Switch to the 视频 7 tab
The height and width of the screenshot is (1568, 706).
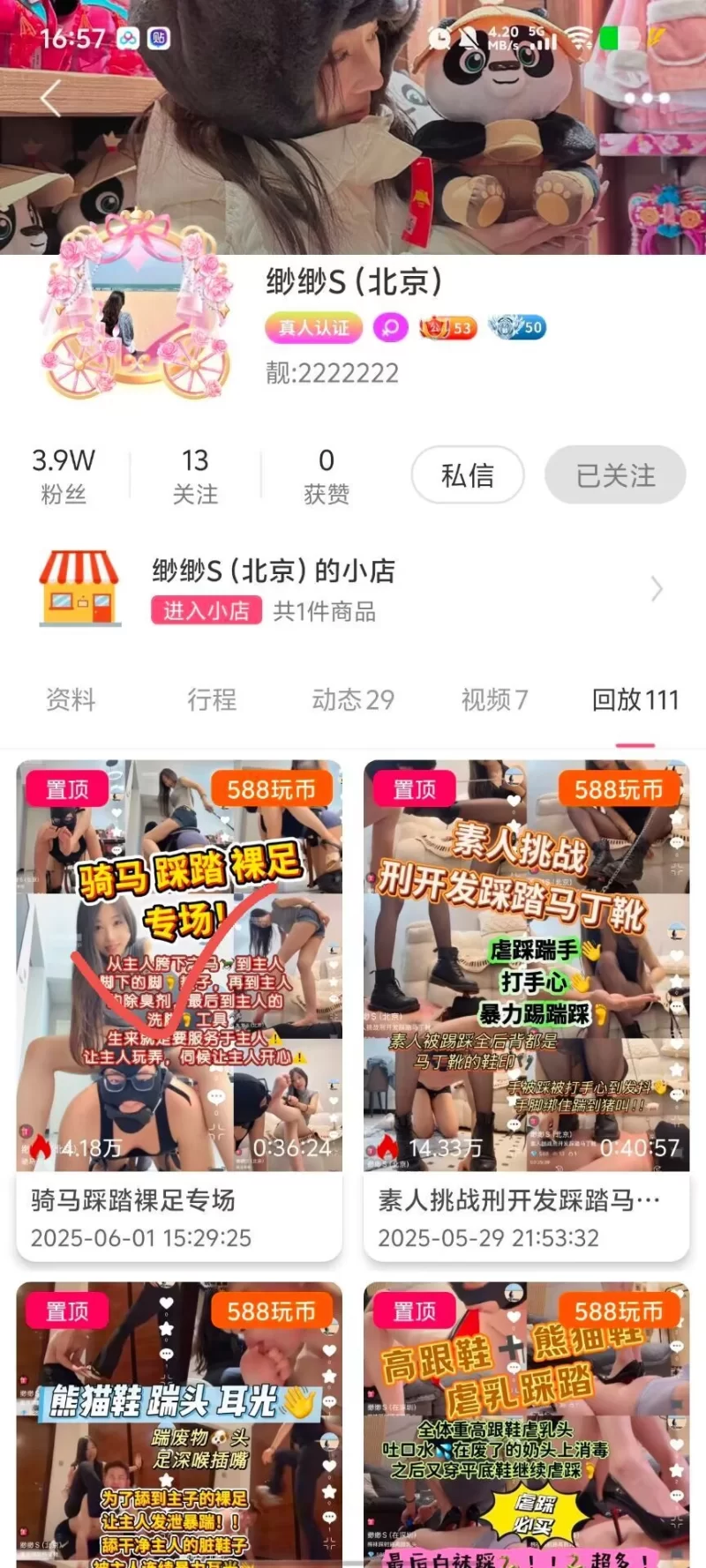pos(494,700)
